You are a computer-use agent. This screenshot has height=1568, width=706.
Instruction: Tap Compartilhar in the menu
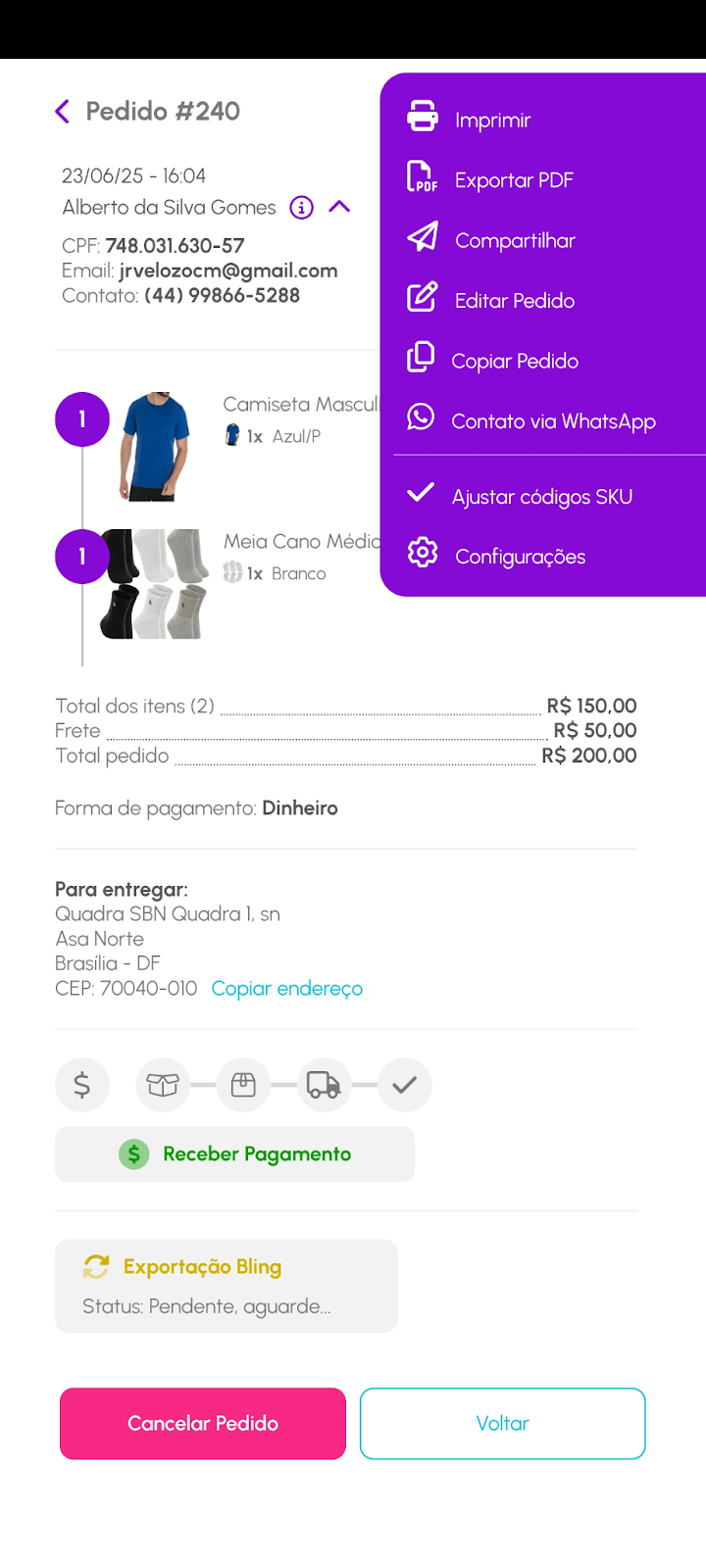[514, 240]
